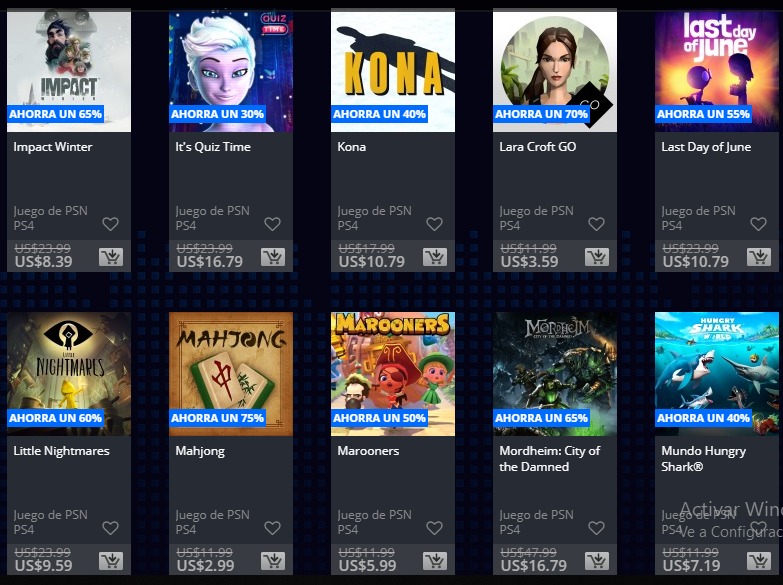The image size is (783, 585).
Task: Add Little Nightmares to cart
Action: pyautogui.click(x=110, y=561)
